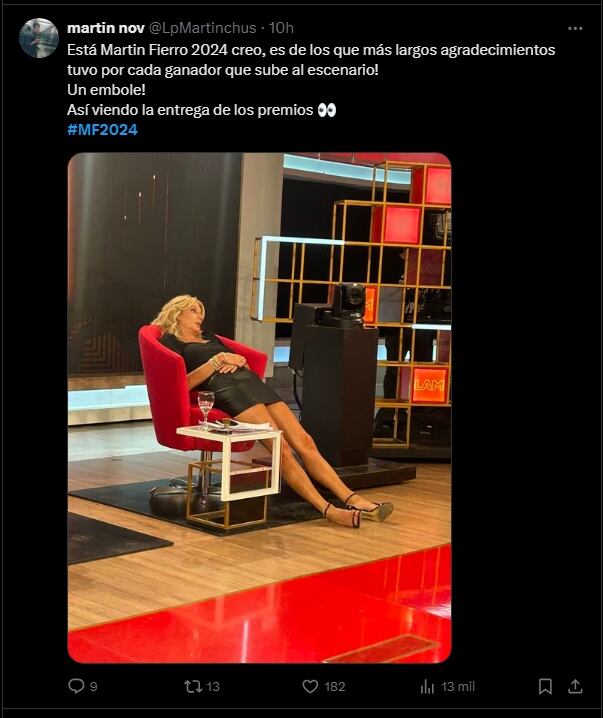Open the tweet's overflow menu

[574, 28]
